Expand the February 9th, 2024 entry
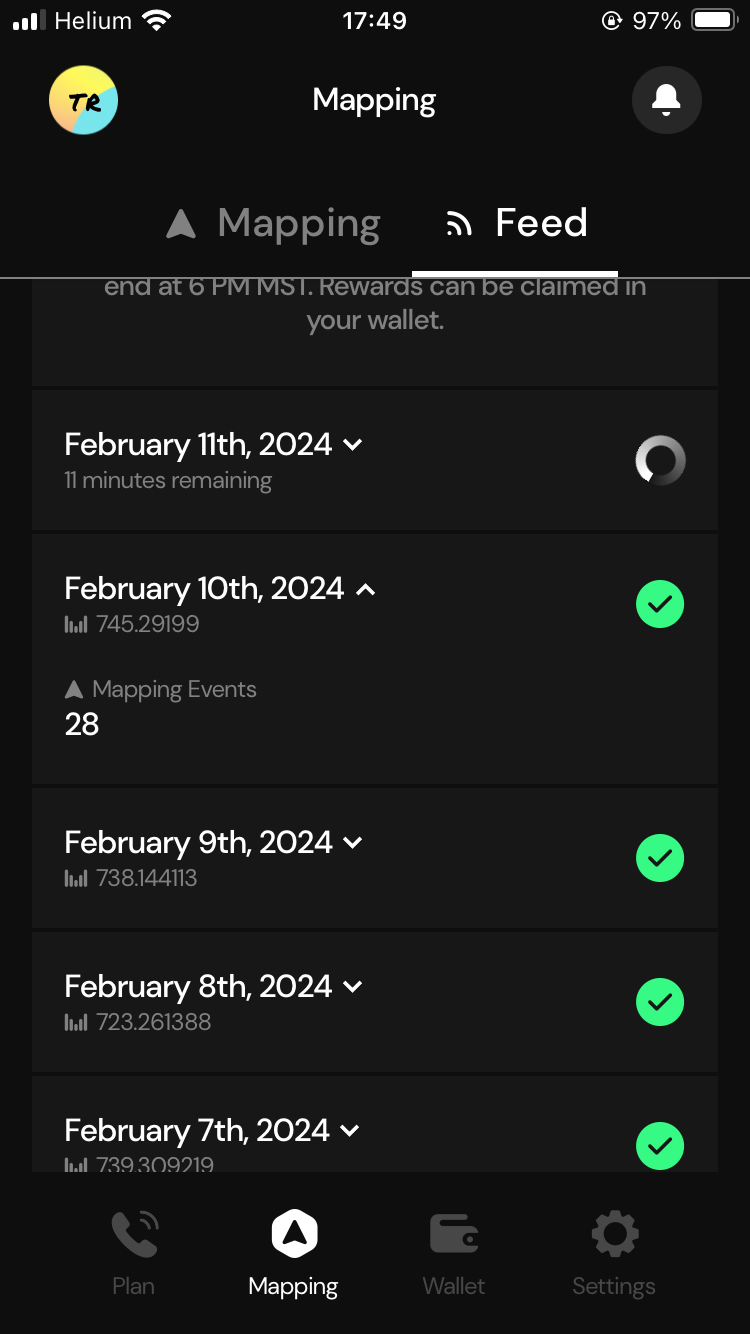Screen dimensions: 750x1334 375,858
